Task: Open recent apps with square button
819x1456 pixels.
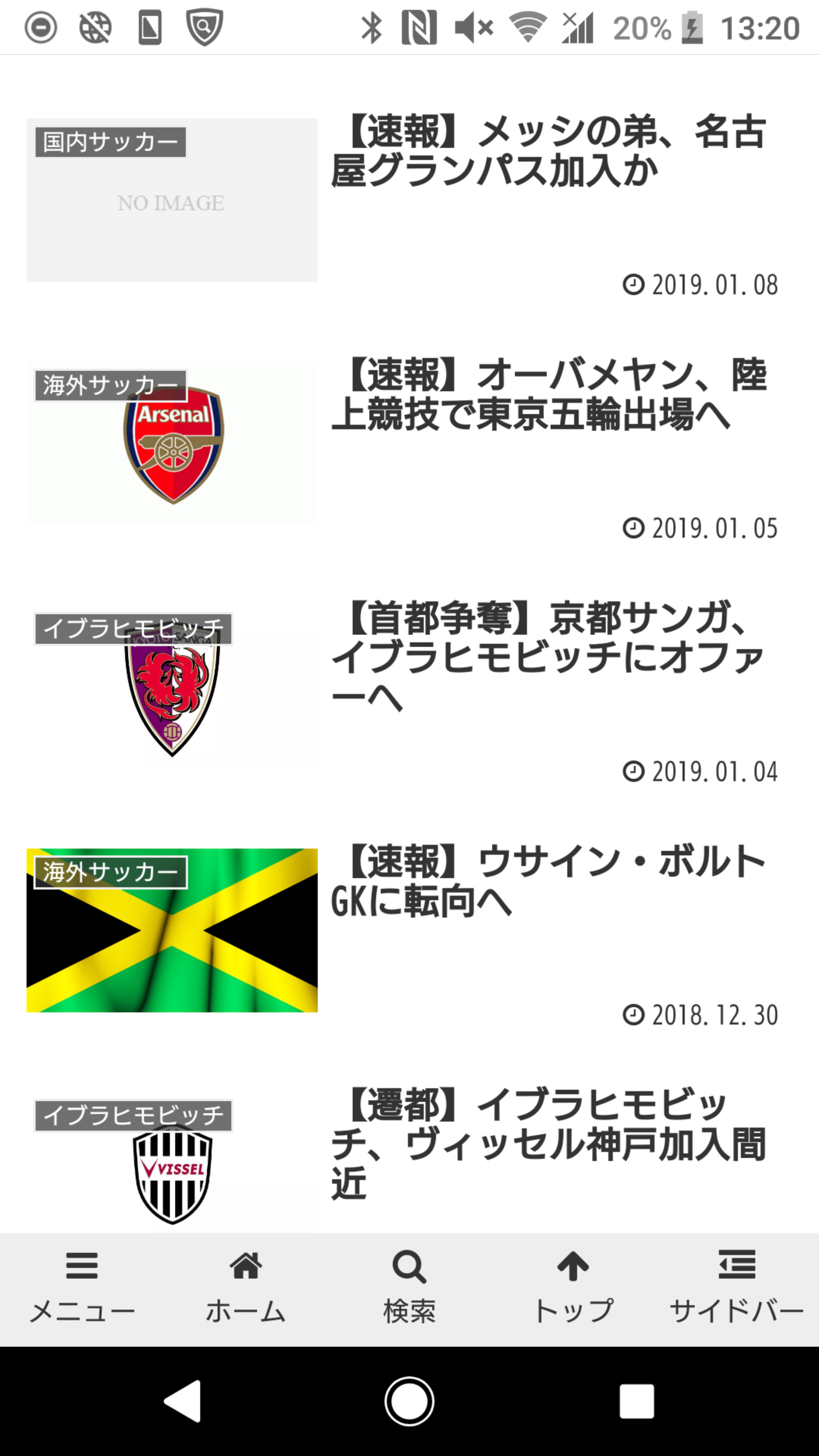Action: pyautogui.click(x=637, y=1401)
